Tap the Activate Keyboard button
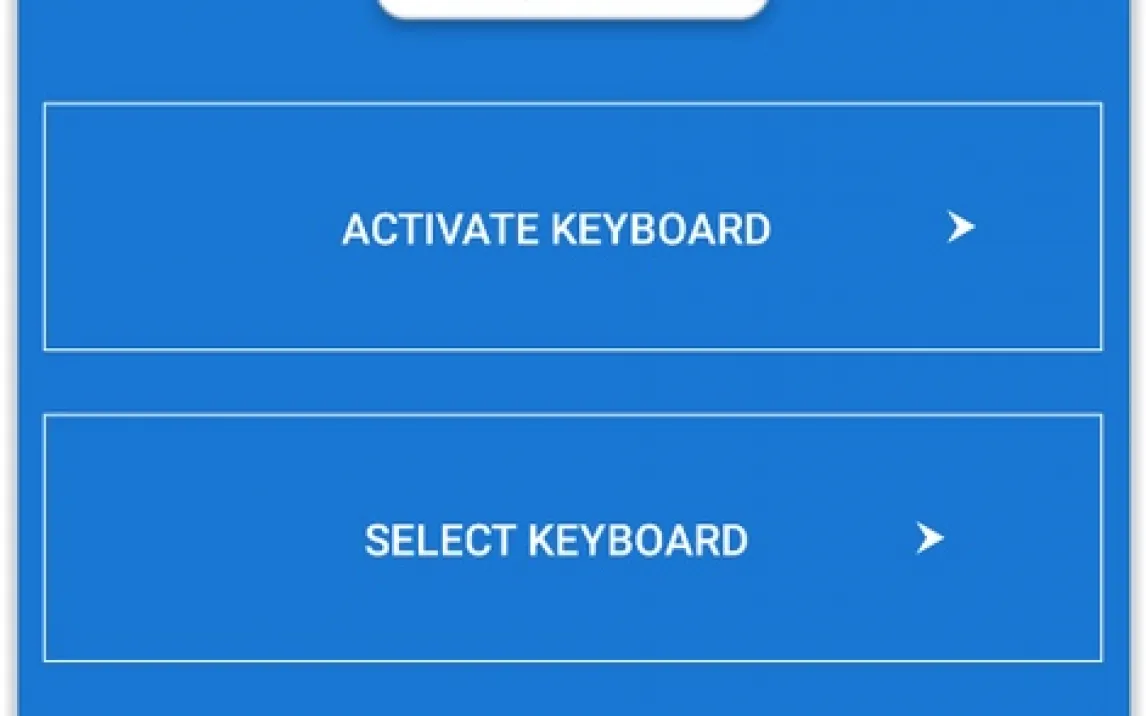This screenshot has height=716, width=1146. (x=572, y=228)
